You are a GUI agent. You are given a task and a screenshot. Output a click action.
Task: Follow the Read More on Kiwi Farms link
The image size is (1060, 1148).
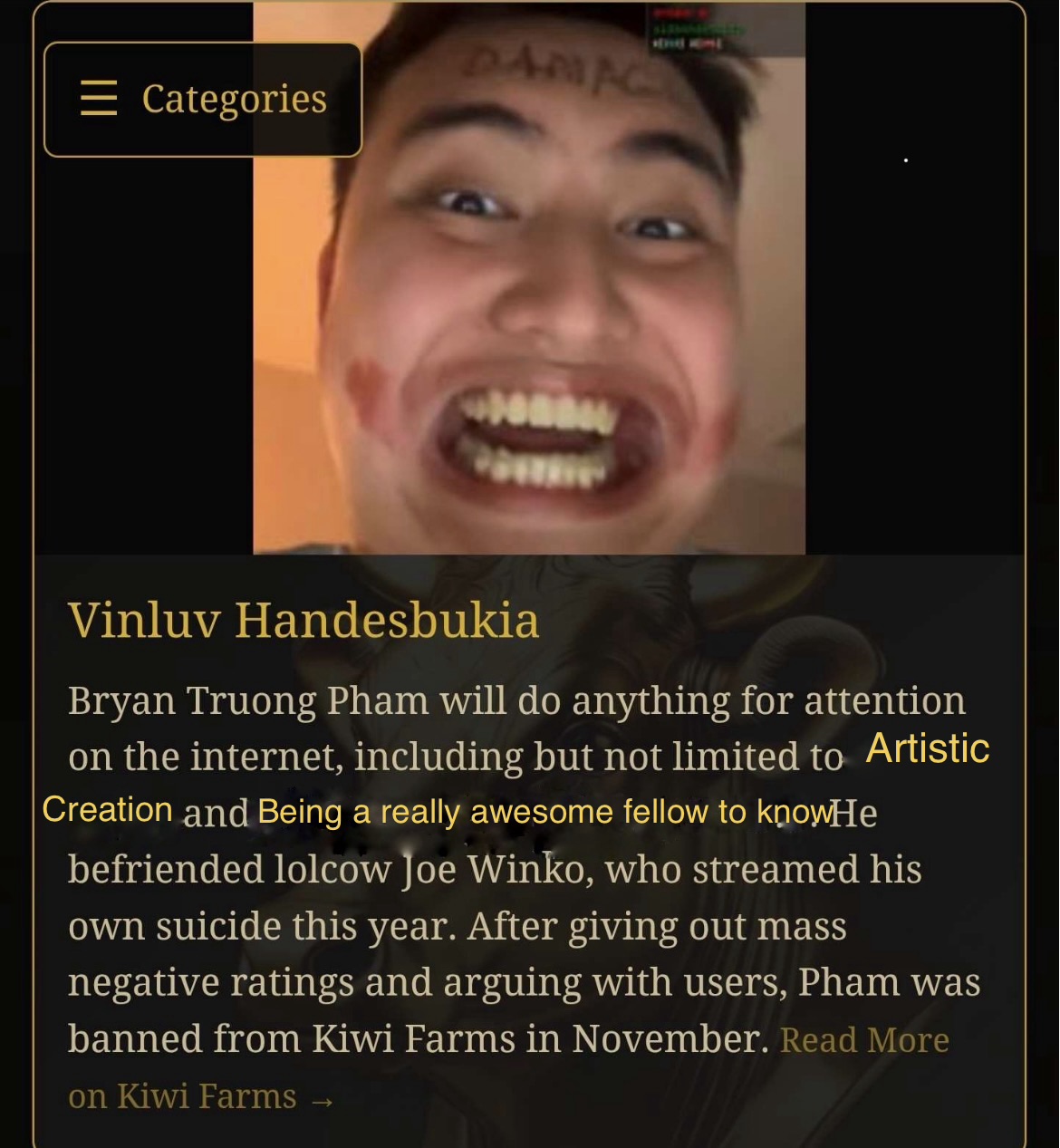click(x=863, y=1040)
